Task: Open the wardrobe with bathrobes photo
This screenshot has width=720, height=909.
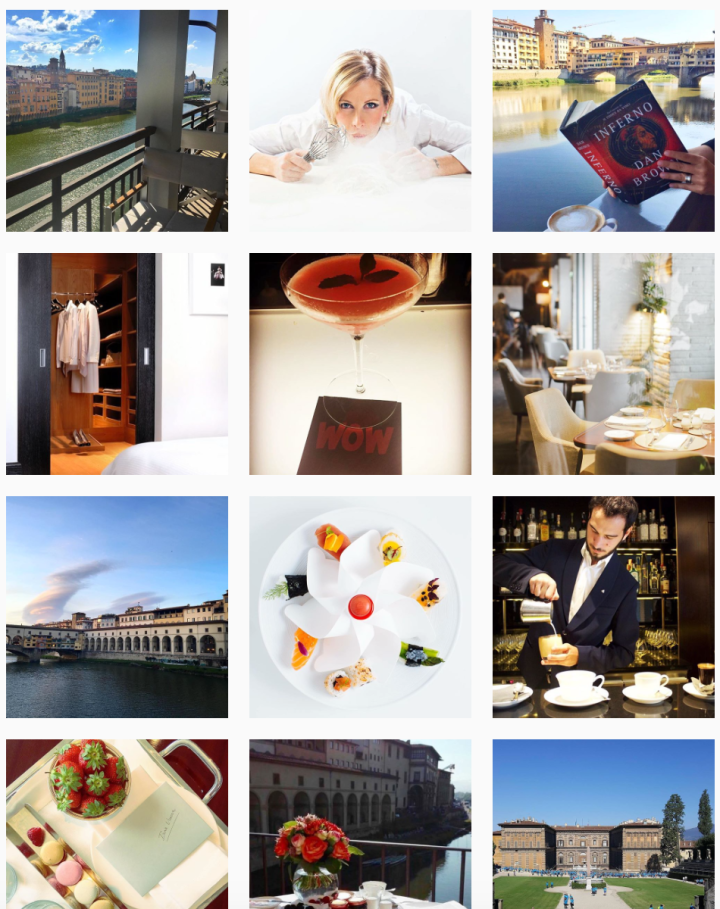Action: pyautogui.click(x=116, y=364)
